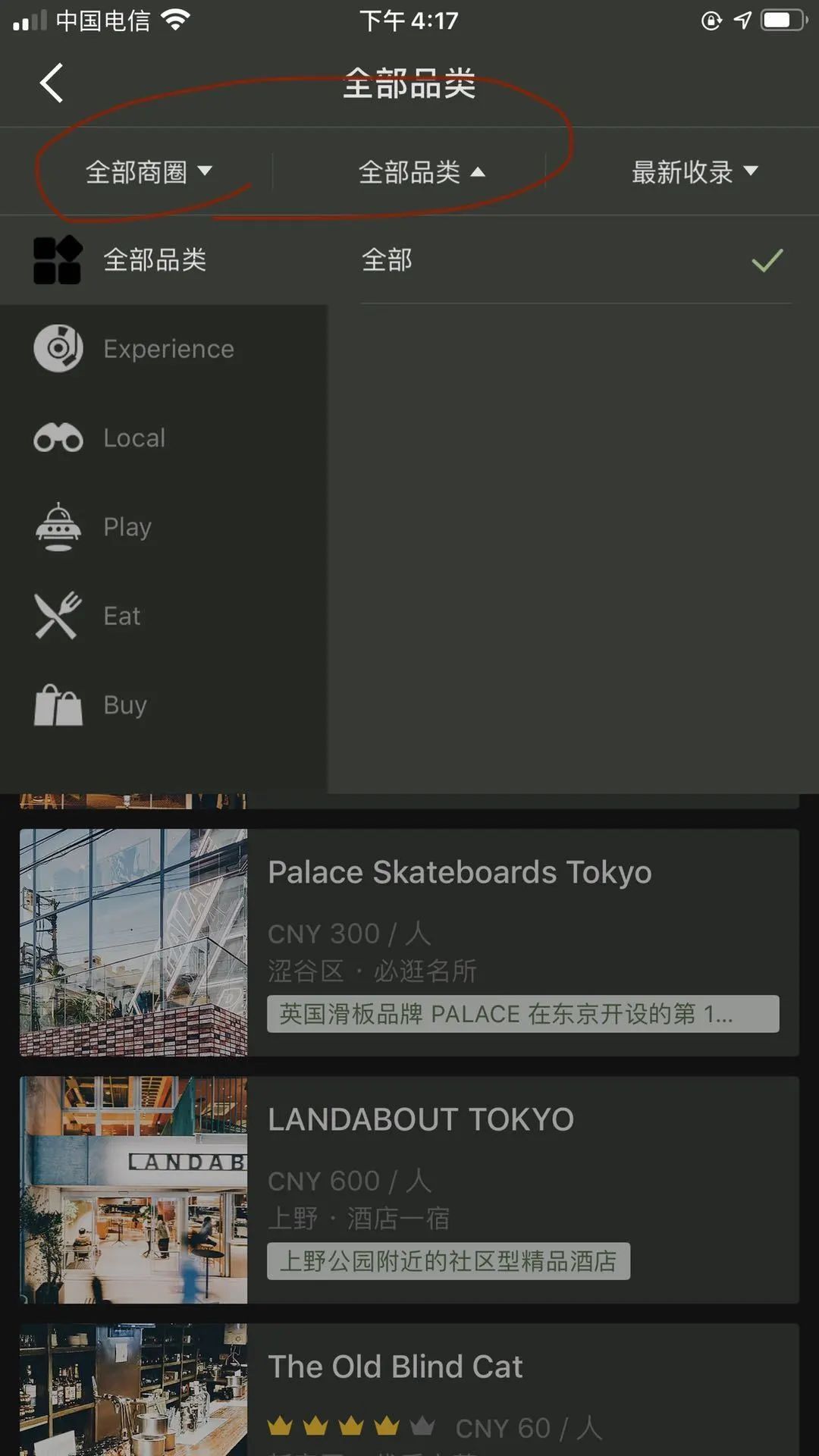Open the 全部商圈 district dropdown
This screenshot has height=1456, width=819.
[149, 172]
